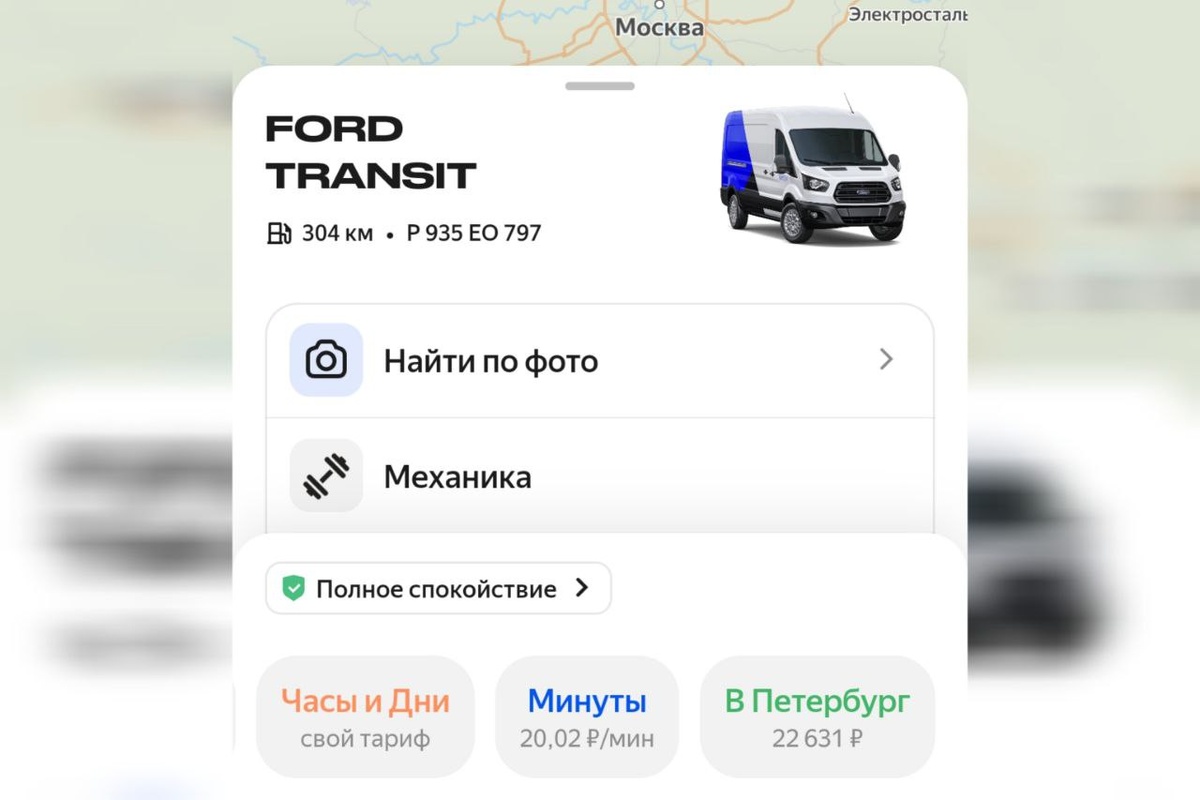Open the Полное спокойствие insurance chip
The width and height of the screenshot is (1200, 800).
coord(438,588)
